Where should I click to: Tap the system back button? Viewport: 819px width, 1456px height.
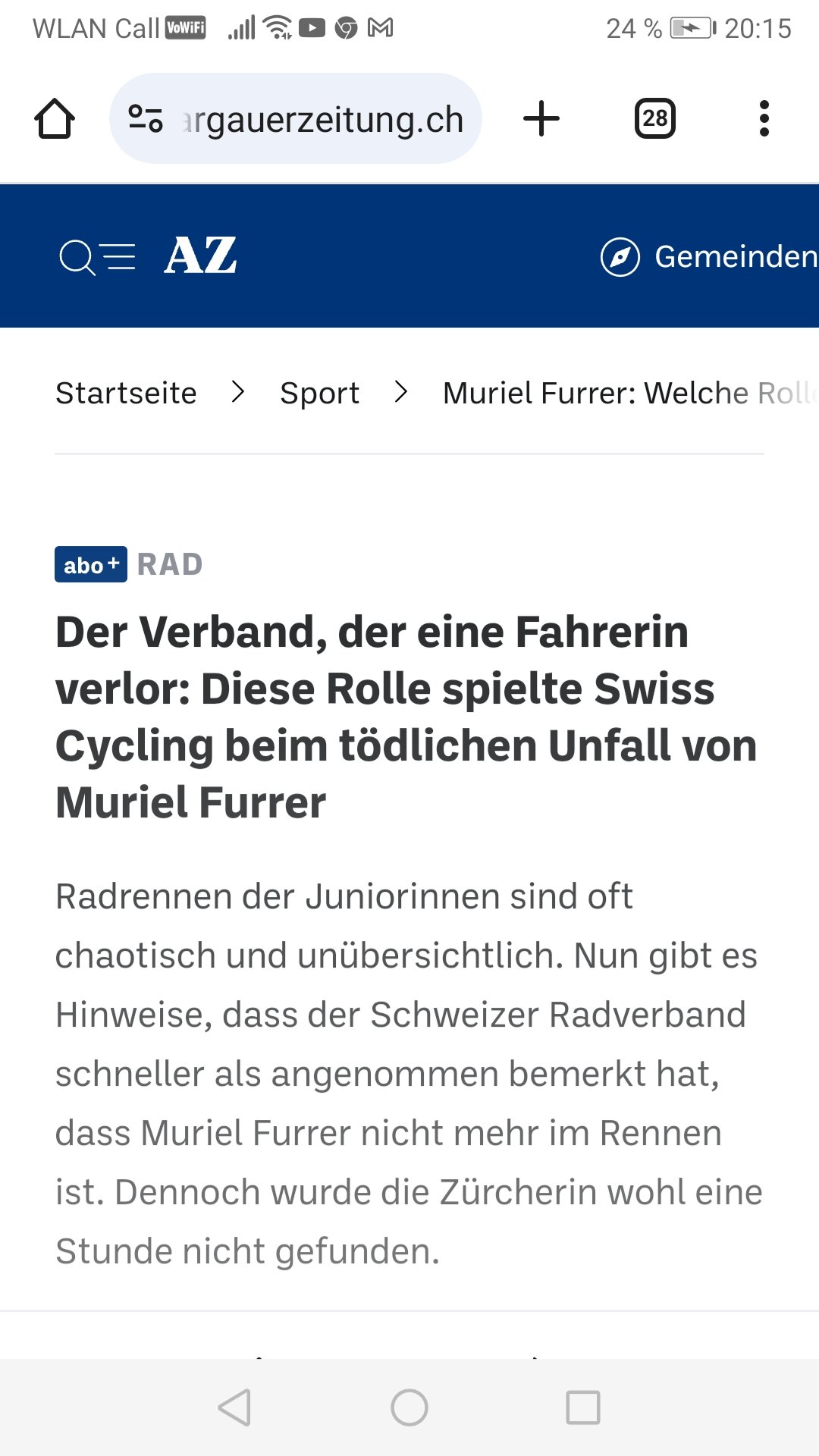click(234, 1407)
